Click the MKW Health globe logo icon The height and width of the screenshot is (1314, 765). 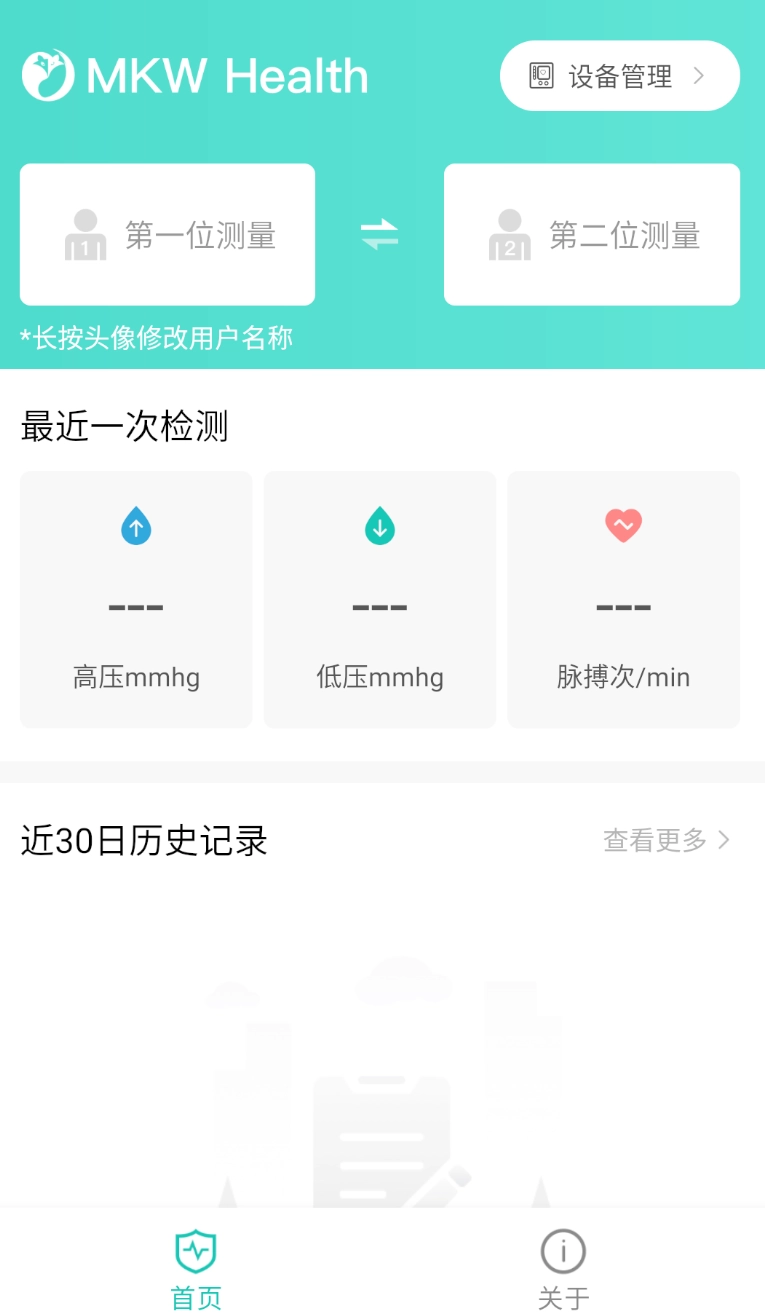pyautogui.click(x=48, y=73)
